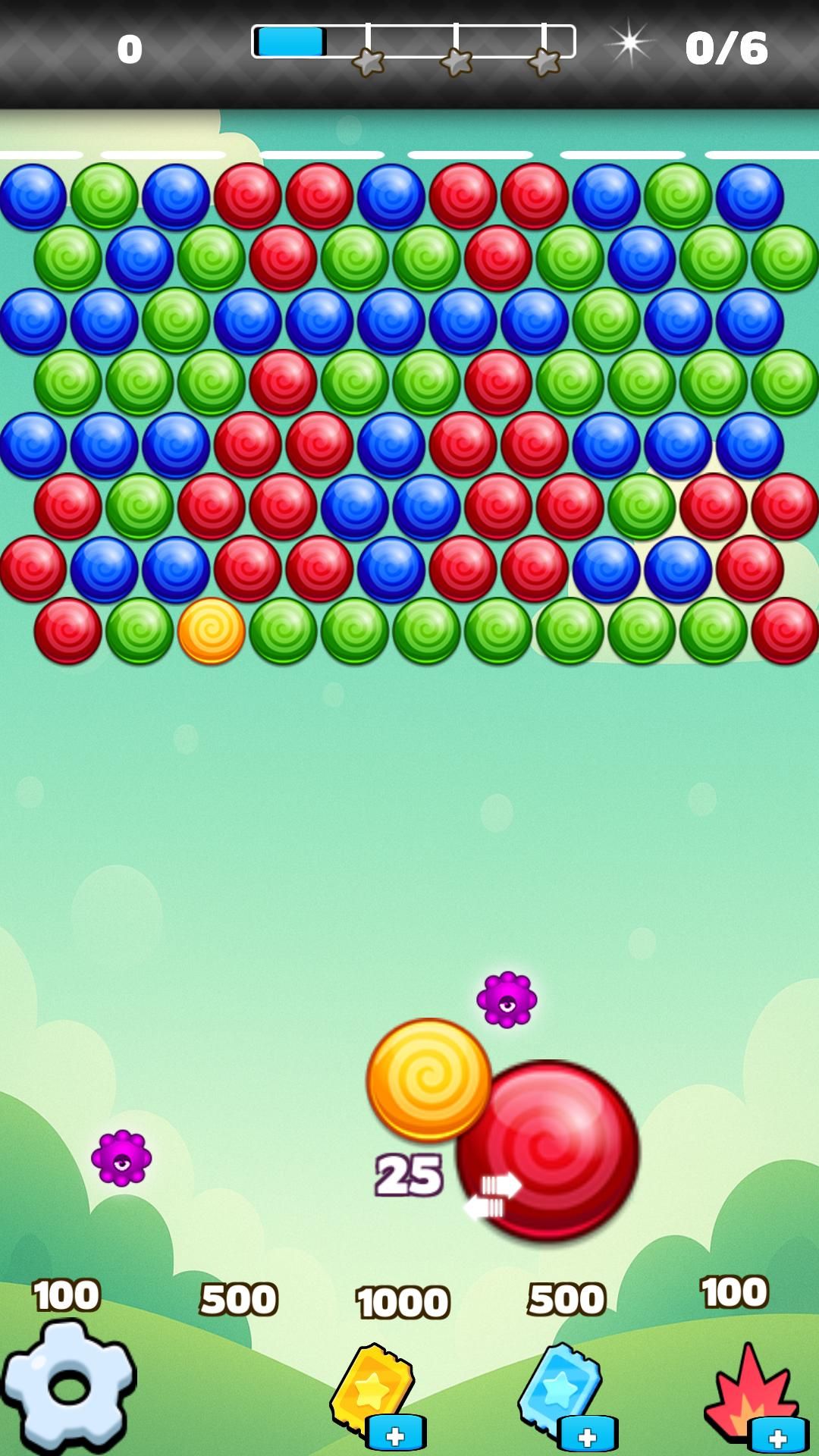Use the yellow star ticket booster
819x1456 pixels.
(x=374, y=1390)
